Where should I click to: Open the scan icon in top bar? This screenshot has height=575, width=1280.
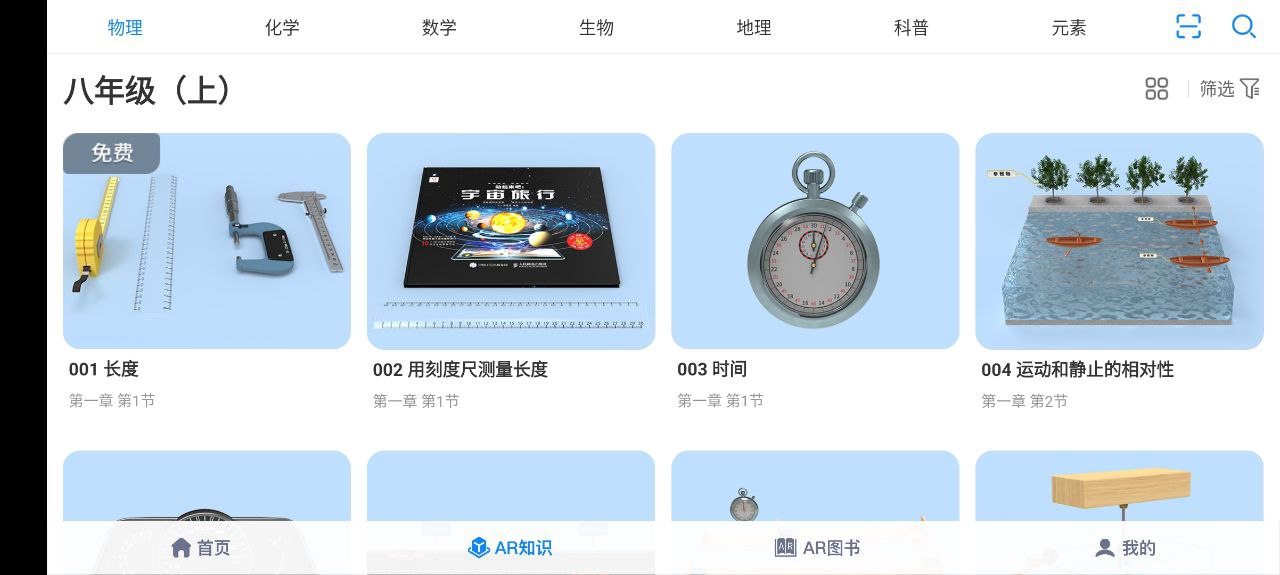click(1188, 27)
